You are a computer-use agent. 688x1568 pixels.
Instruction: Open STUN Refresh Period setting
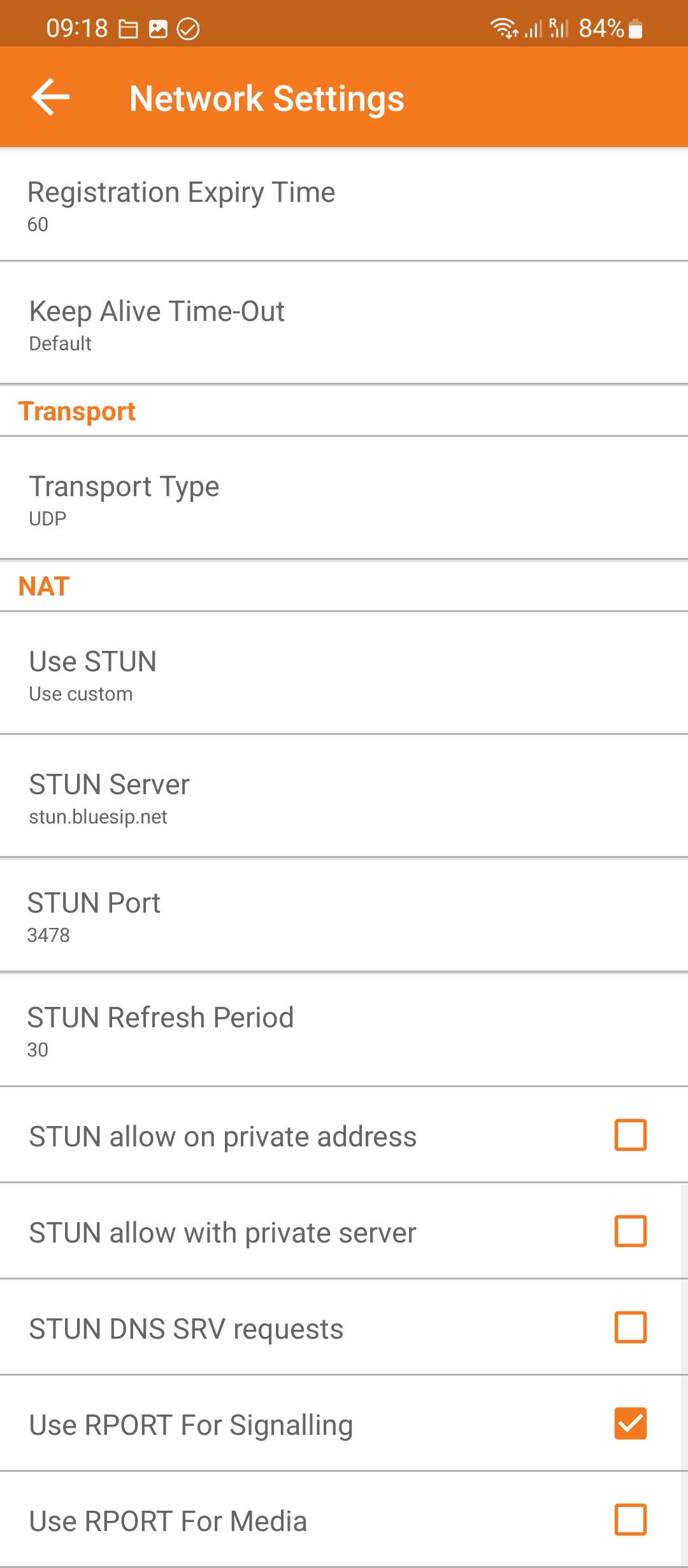(344, 1030)
